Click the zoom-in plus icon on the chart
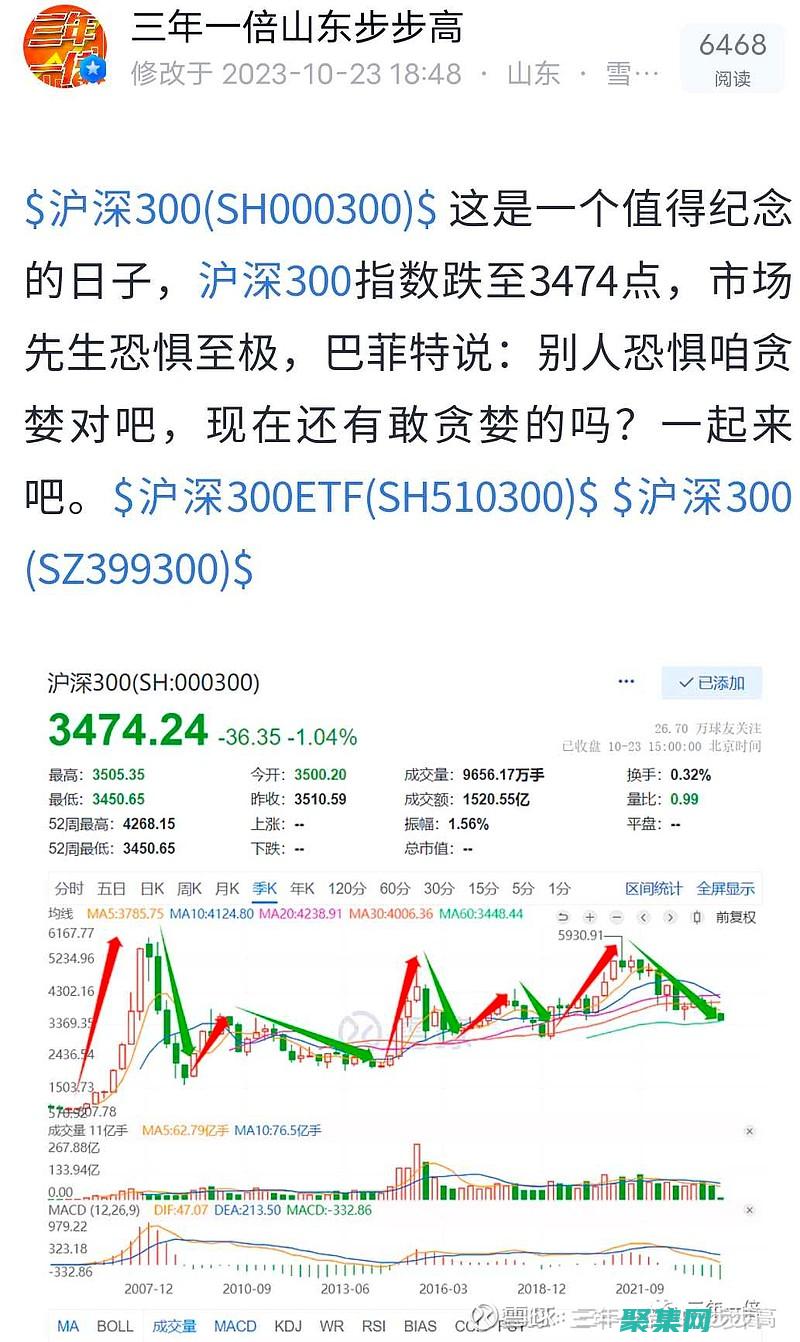This screenshot has height=1342, width=800. click(590, 917)
